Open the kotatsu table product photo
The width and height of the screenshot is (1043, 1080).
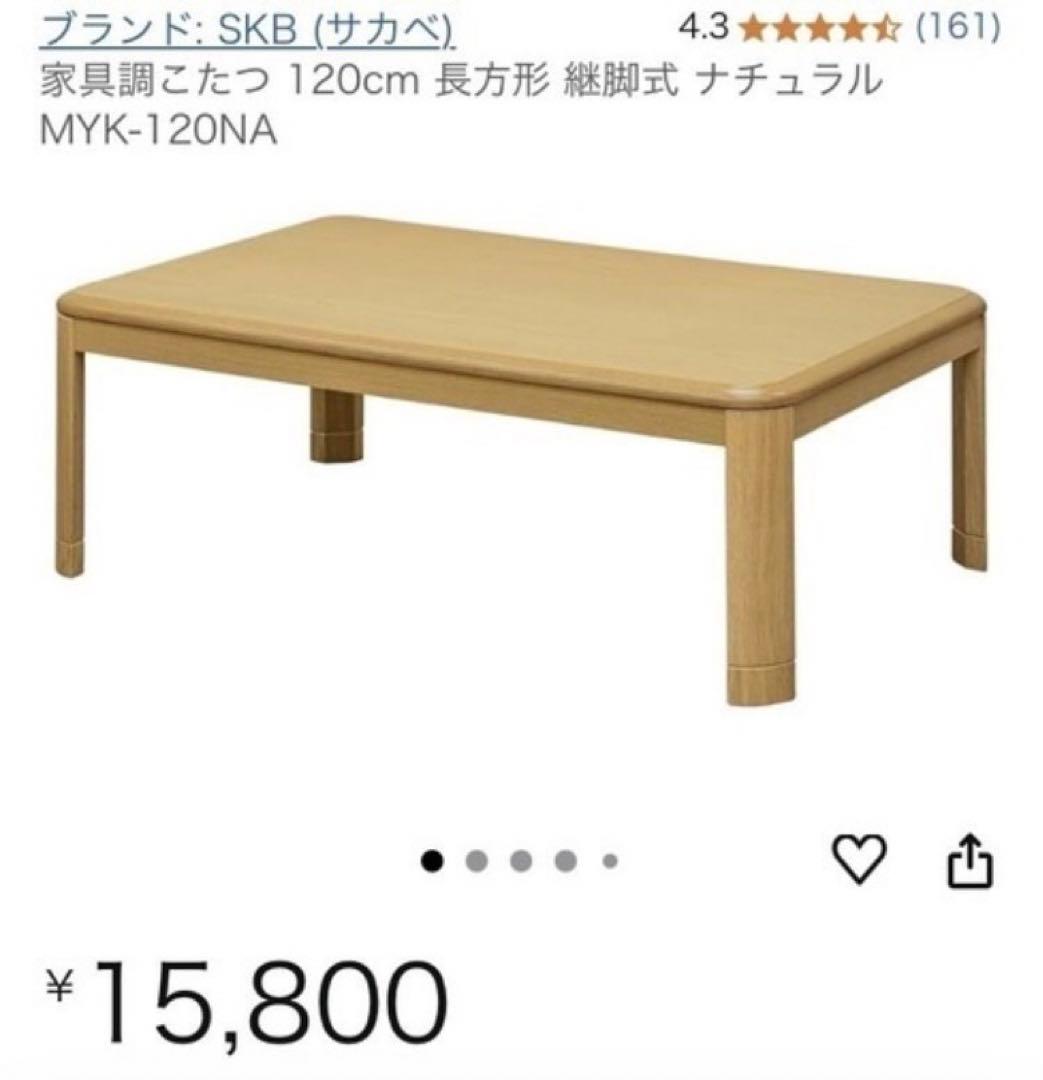click(520, 450)
